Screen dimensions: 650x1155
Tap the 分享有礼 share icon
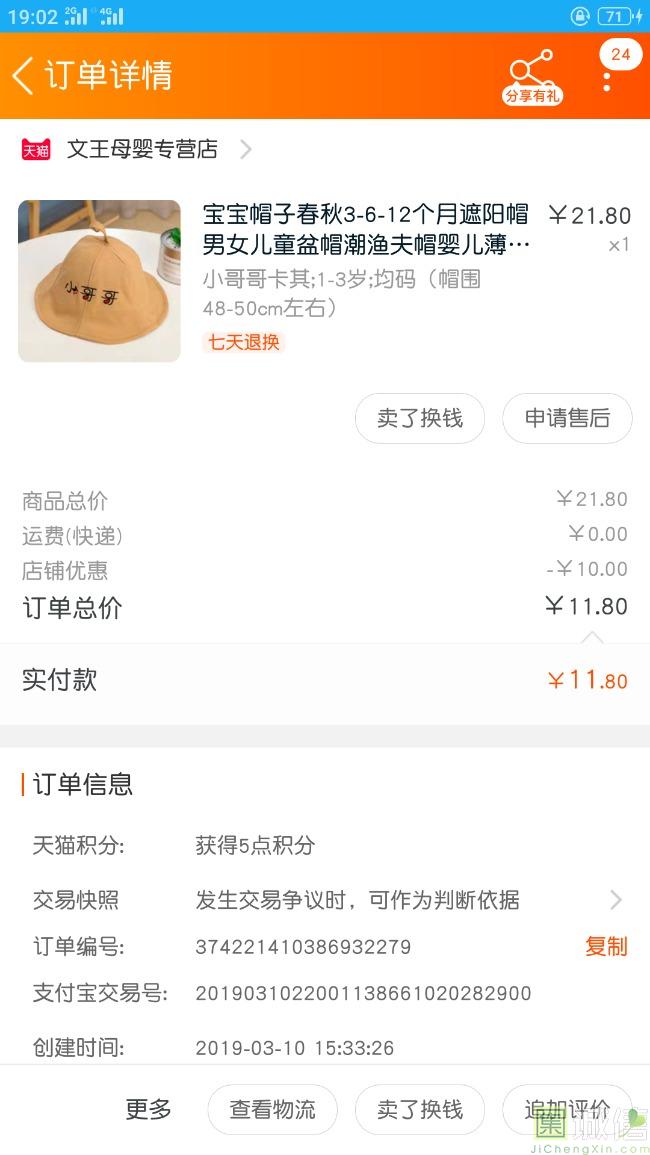531,75
